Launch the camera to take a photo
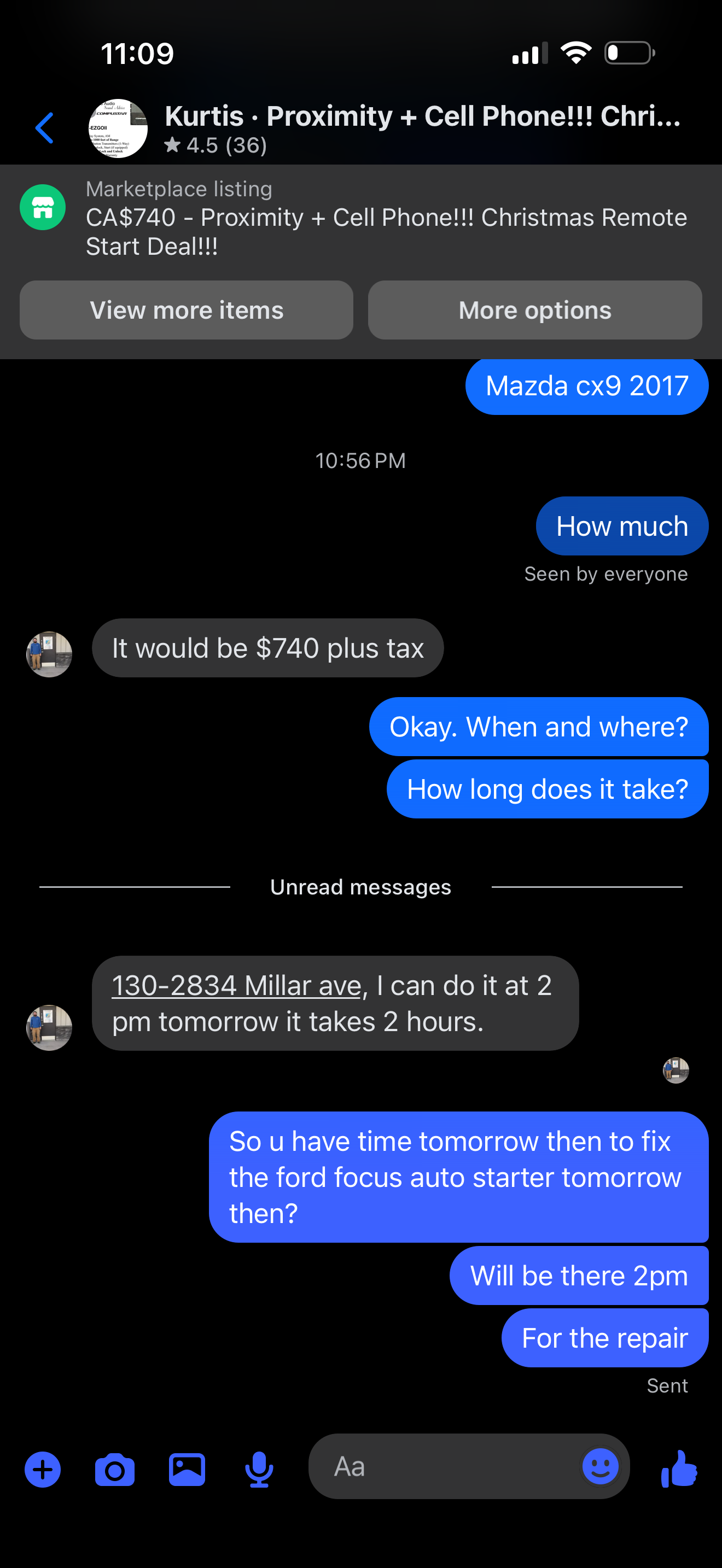This screenshot has width=722, height=1568. point(114,1470)
